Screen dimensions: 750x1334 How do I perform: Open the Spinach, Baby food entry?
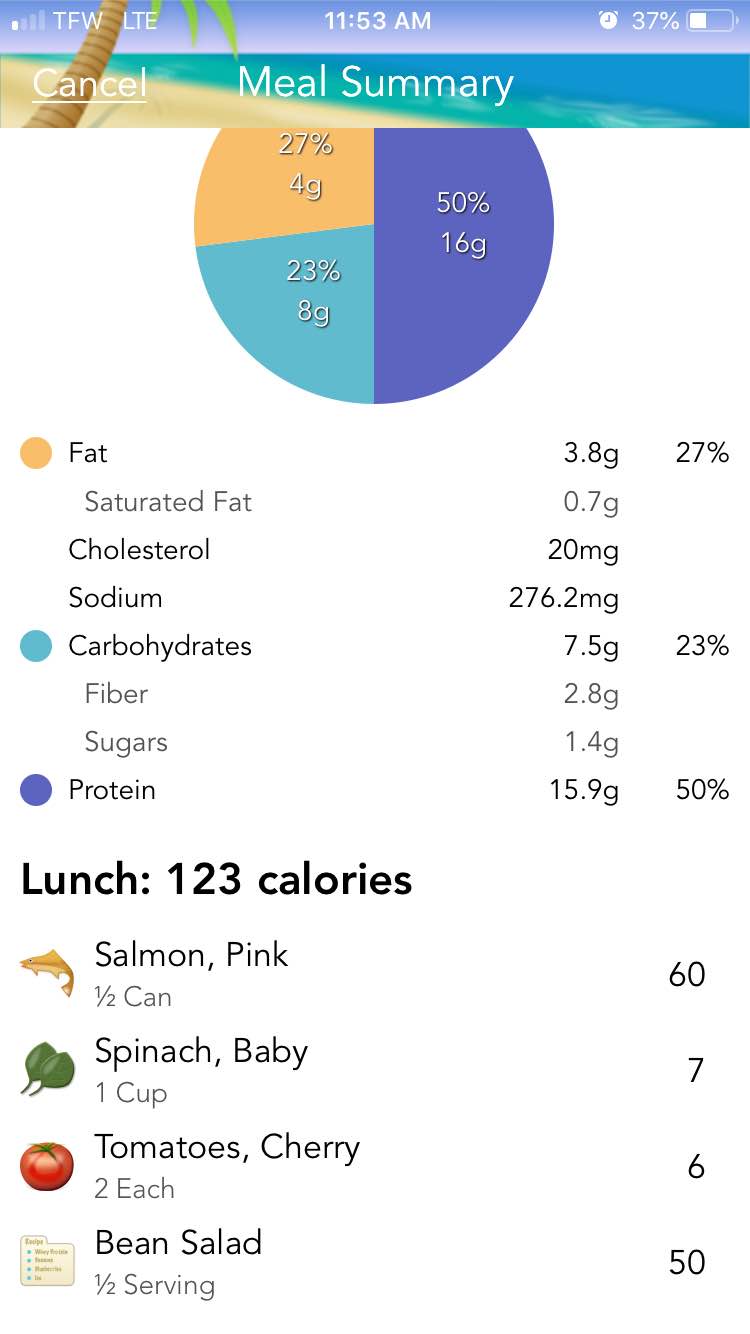point(375,1069)
